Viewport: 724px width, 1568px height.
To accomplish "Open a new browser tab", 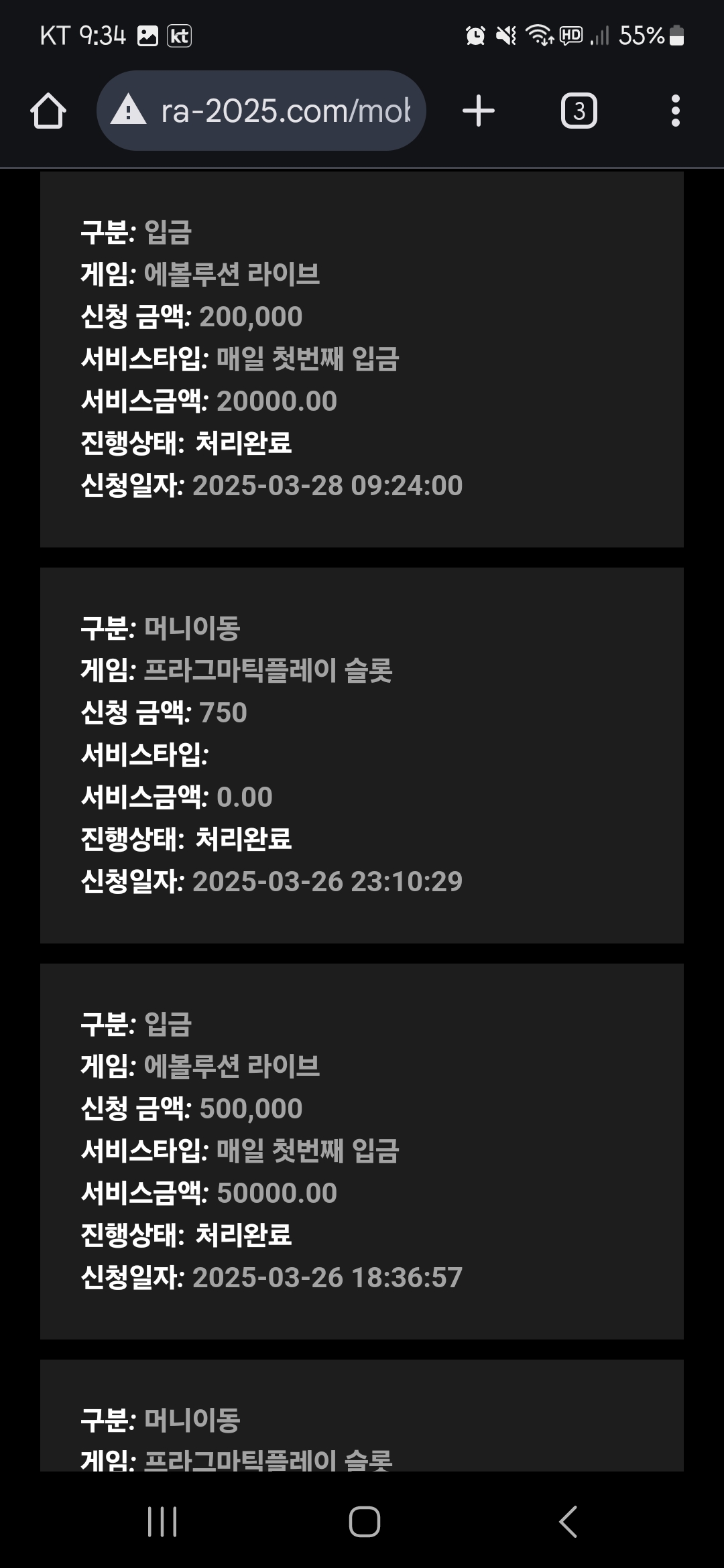I will click(x=479, y=111).
